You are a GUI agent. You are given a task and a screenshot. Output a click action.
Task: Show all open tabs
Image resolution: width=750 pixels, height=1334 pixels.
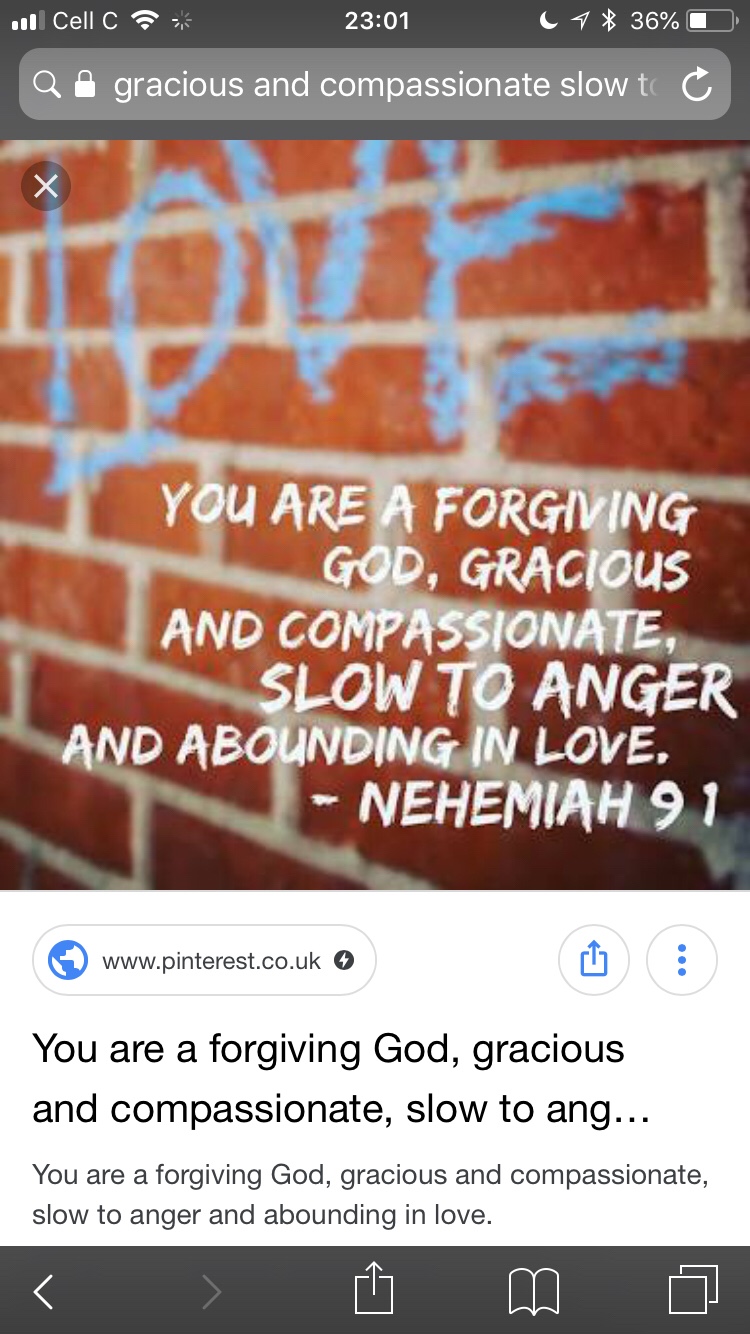(692, 1290)
